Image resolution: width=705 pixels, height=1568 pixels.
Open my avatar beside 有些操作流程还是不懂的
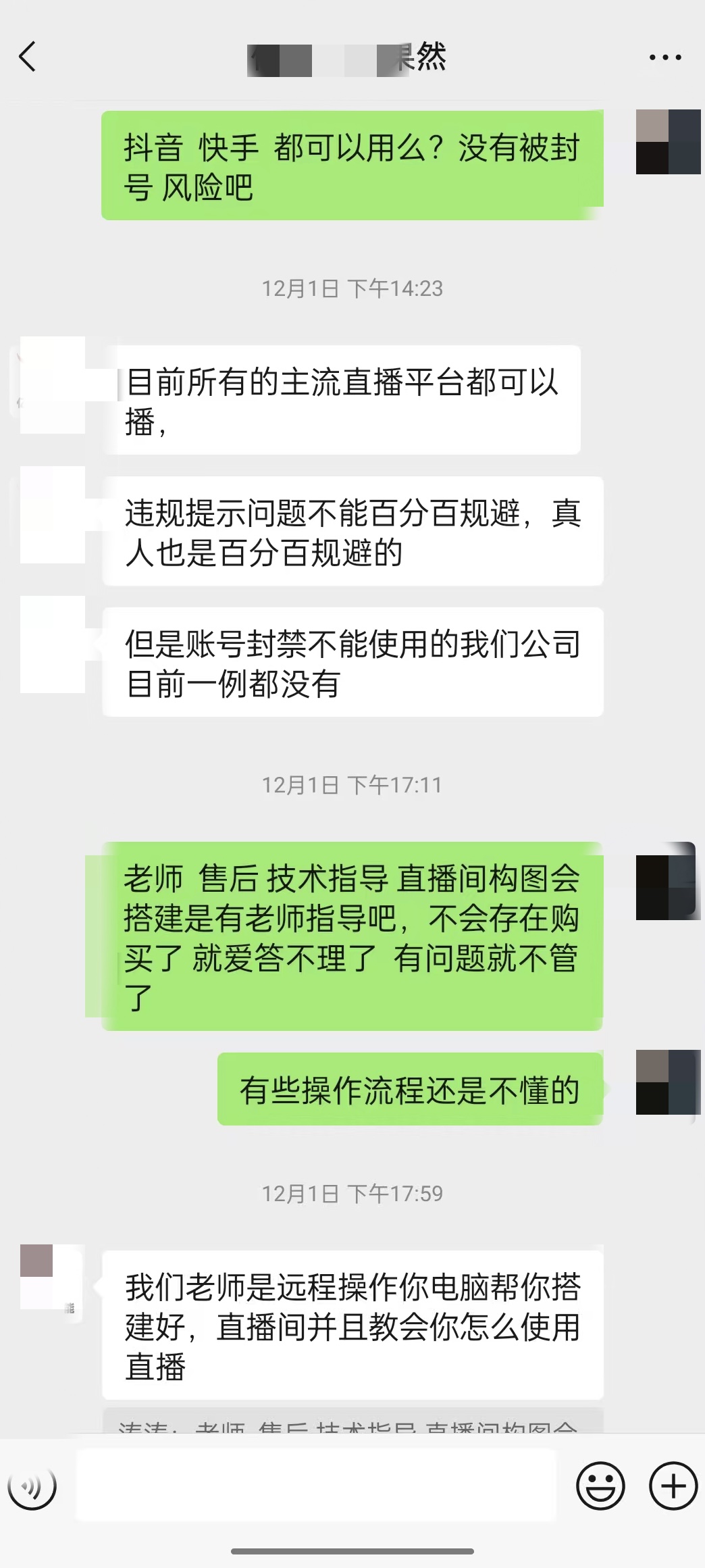668,1082
